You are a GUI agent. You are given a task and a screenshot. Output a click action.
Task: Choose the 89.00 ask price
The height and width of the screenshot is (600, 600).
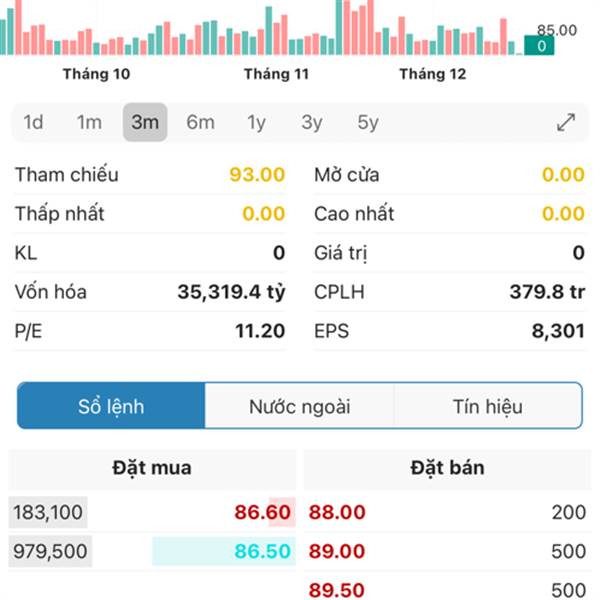[337, 551]
